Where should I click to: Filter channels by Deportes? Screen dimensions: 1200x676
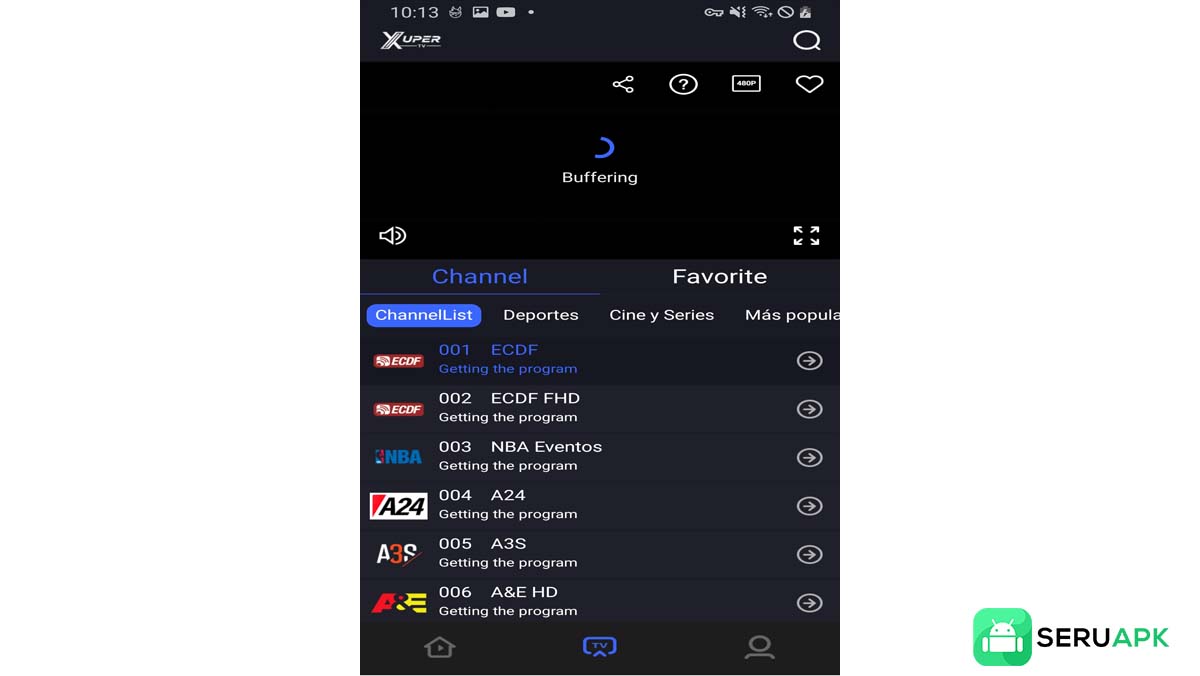coord(540,315)
